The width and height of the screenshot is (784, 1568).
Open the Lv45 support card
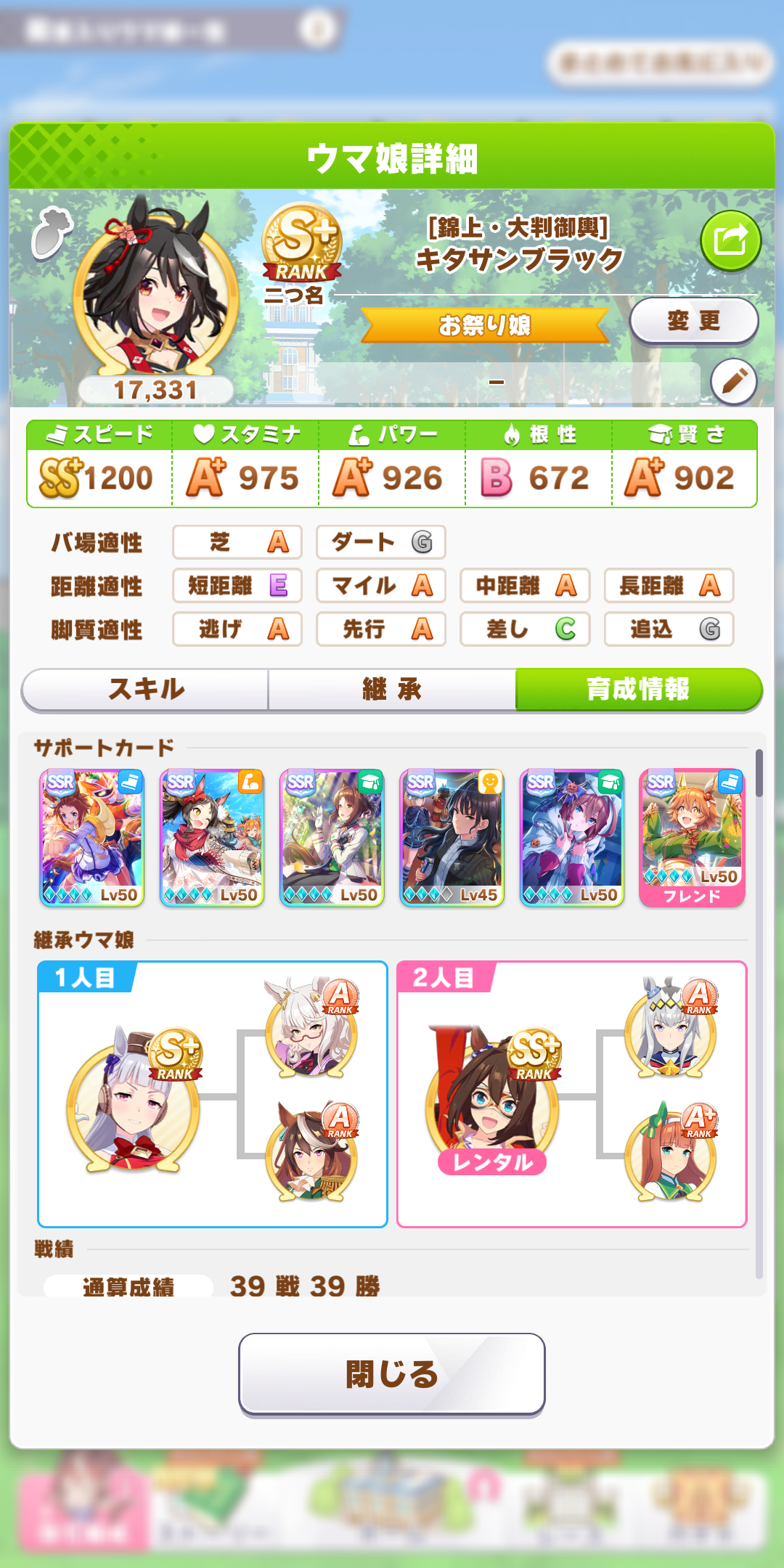pos(452,838)
